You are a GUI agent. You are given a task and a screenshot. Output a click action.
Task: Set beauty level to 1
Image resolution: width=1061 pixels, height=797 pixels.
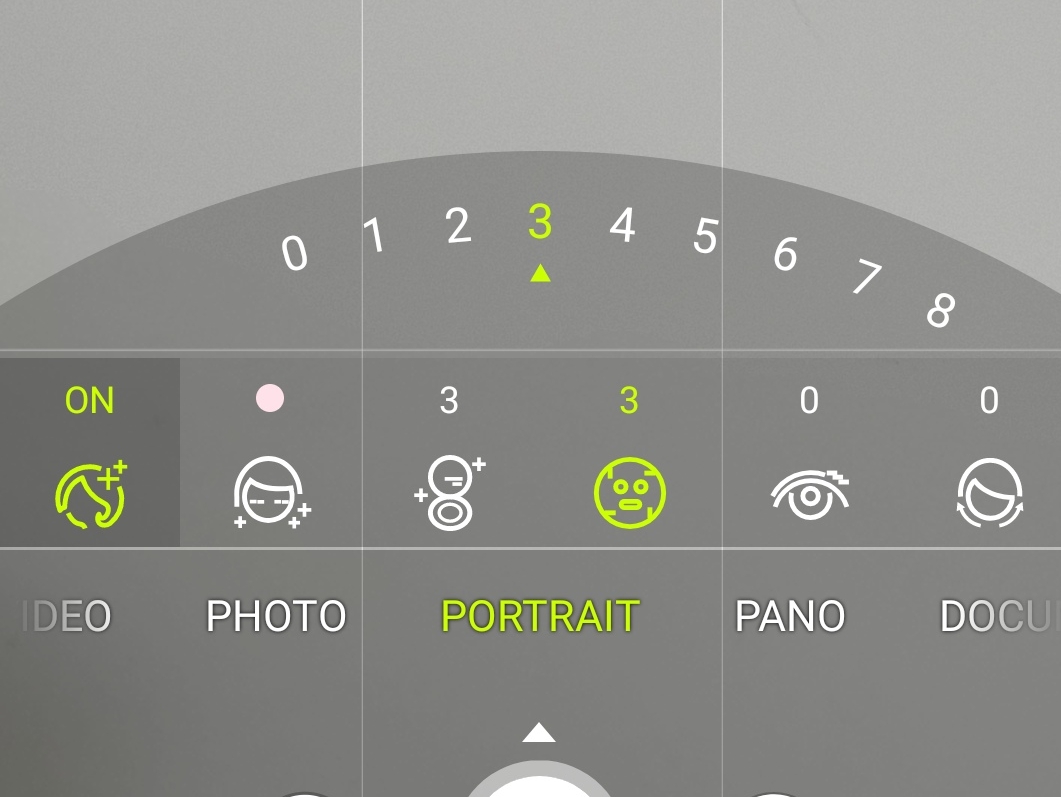coord(374,237)
